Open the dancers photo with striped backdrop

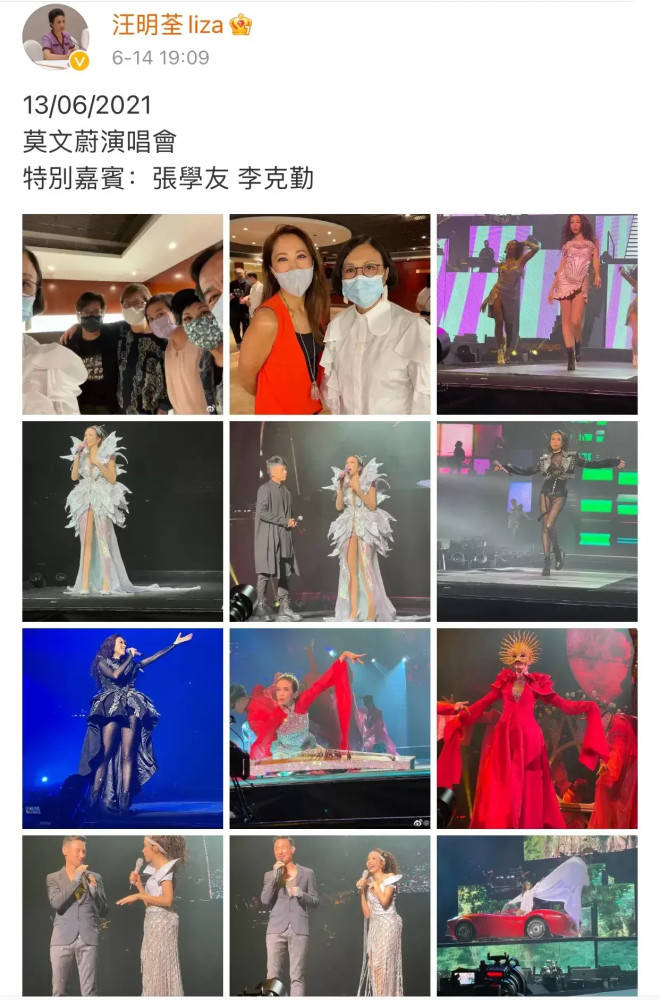tap(537, 314)
